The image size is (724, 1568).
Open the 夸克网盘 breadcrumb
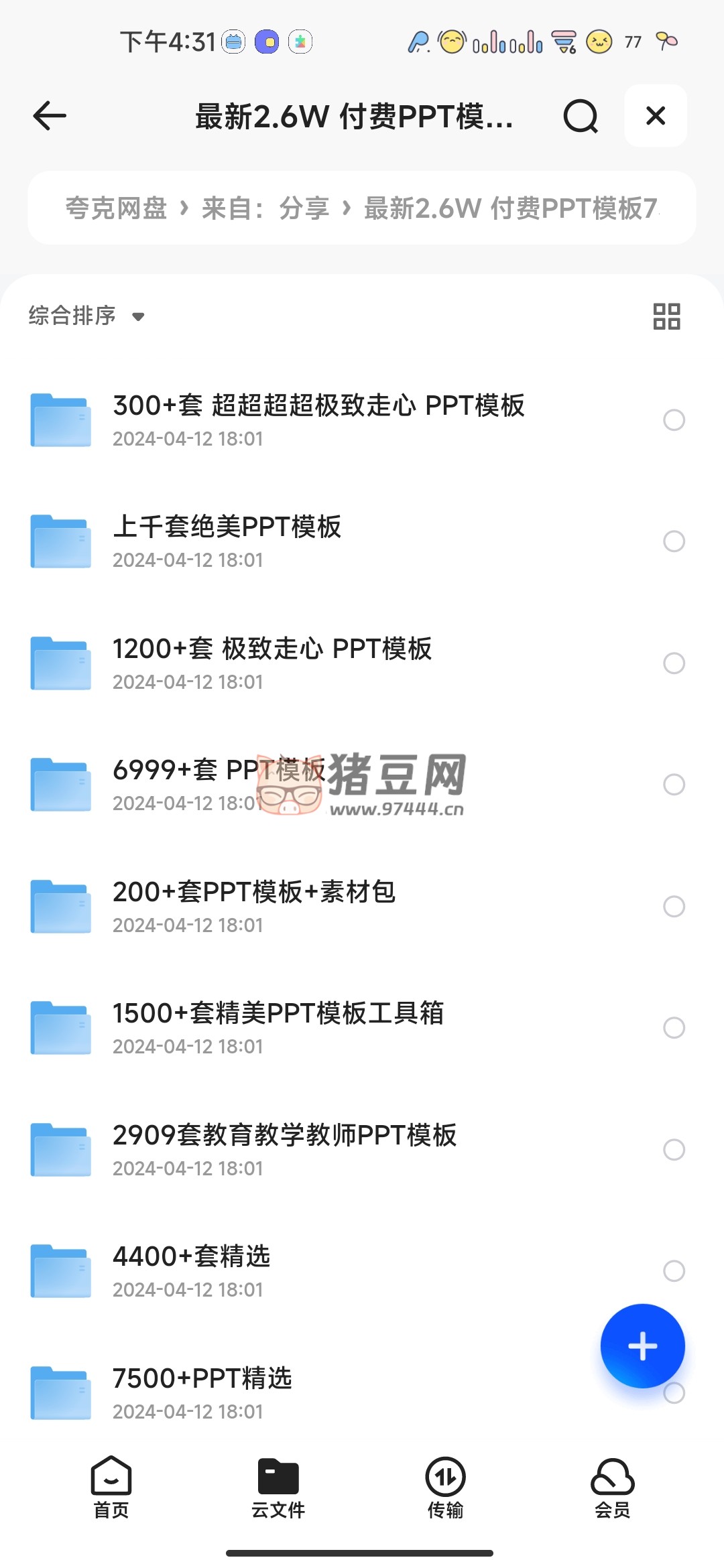tap(116, 208)
